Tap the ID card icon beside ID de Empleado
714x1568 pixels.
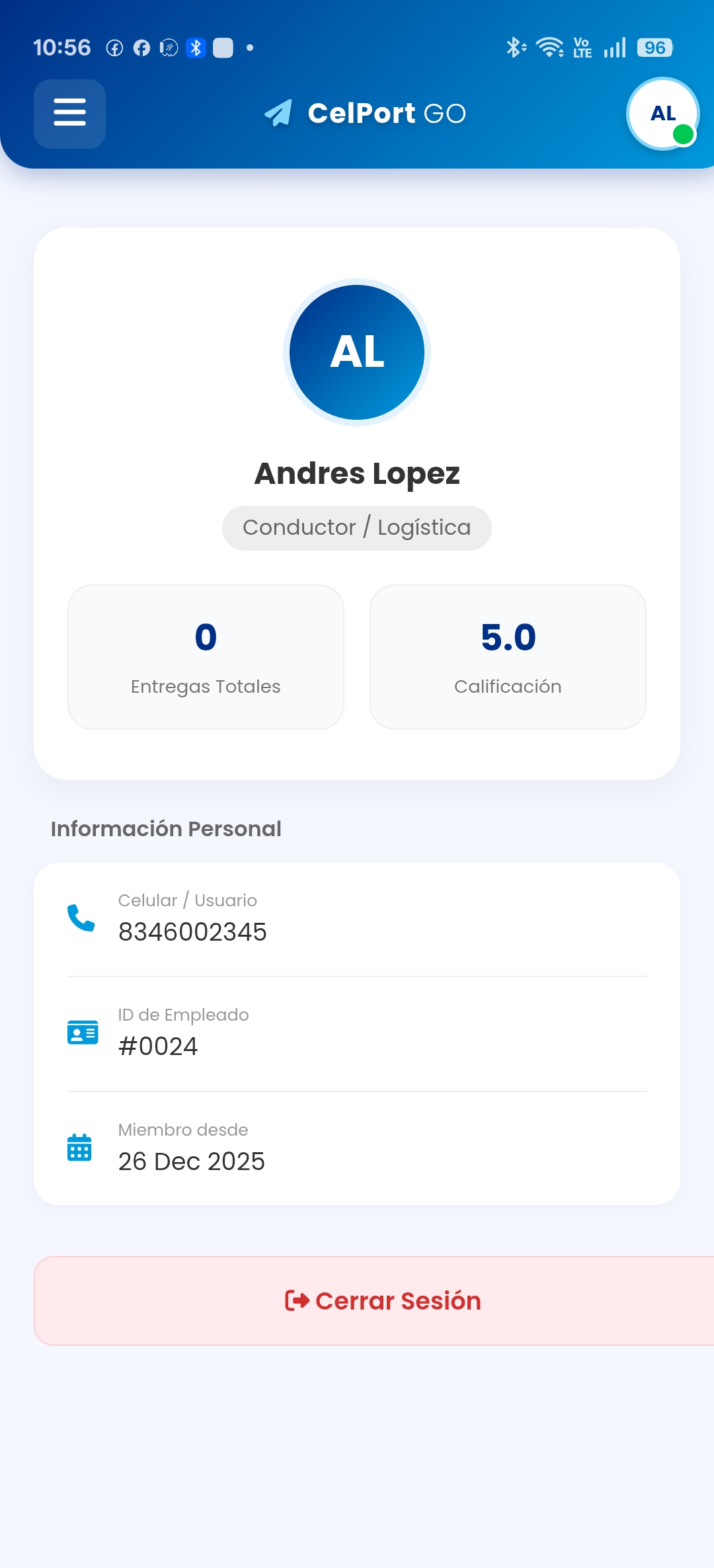point(82,1031)
